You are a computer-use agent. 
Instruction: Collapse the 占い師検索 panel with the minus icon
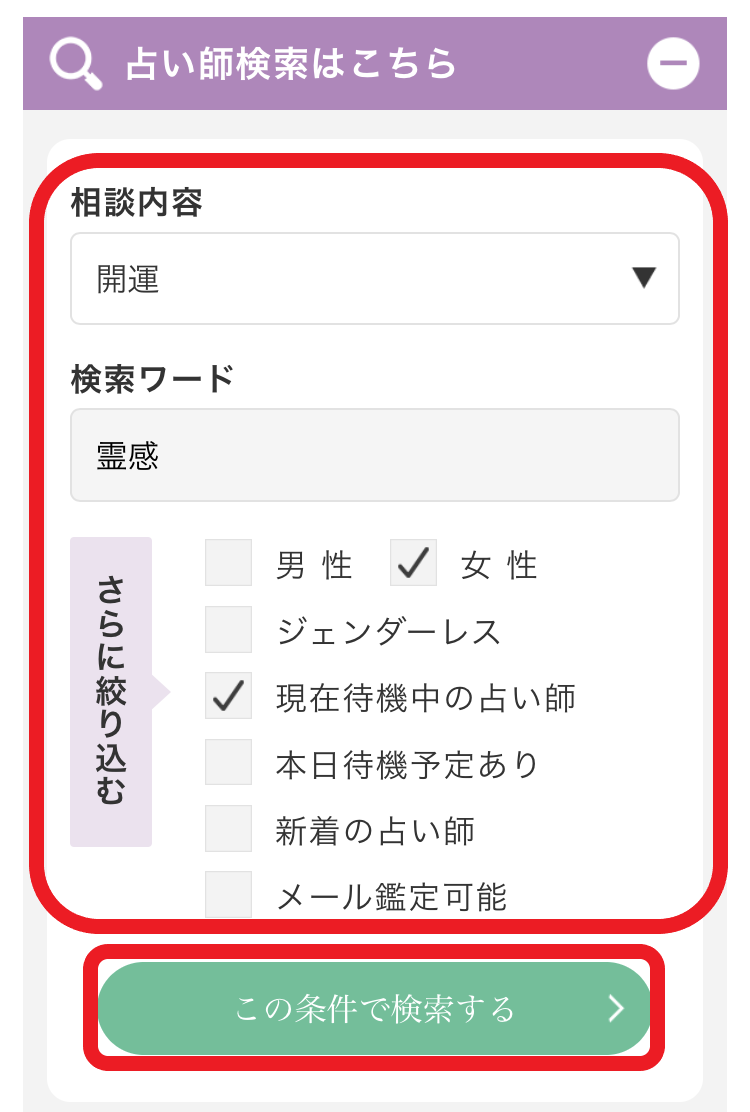[x=673, y=63]
